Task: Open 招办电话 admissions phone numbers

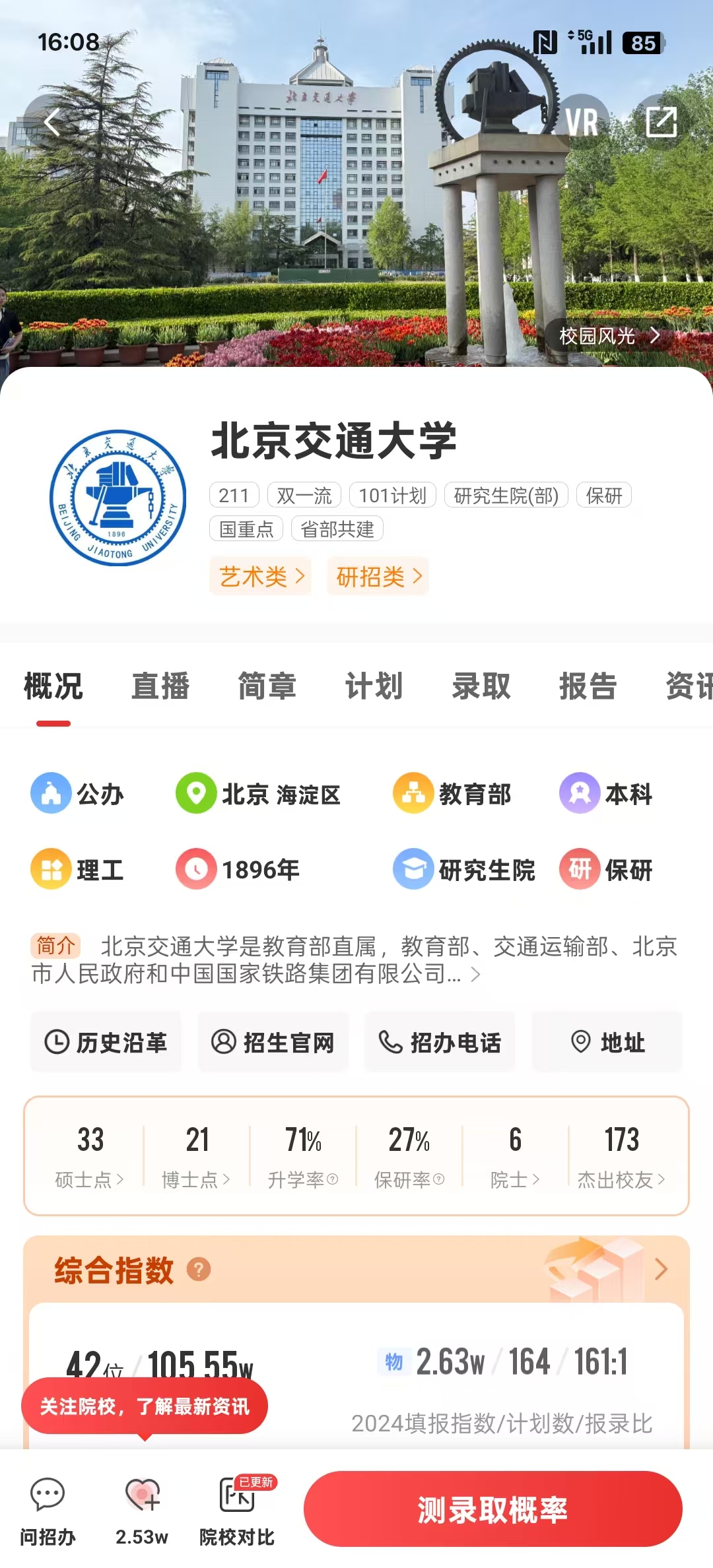Action: pyautogui.click(x=440, y=1043)
